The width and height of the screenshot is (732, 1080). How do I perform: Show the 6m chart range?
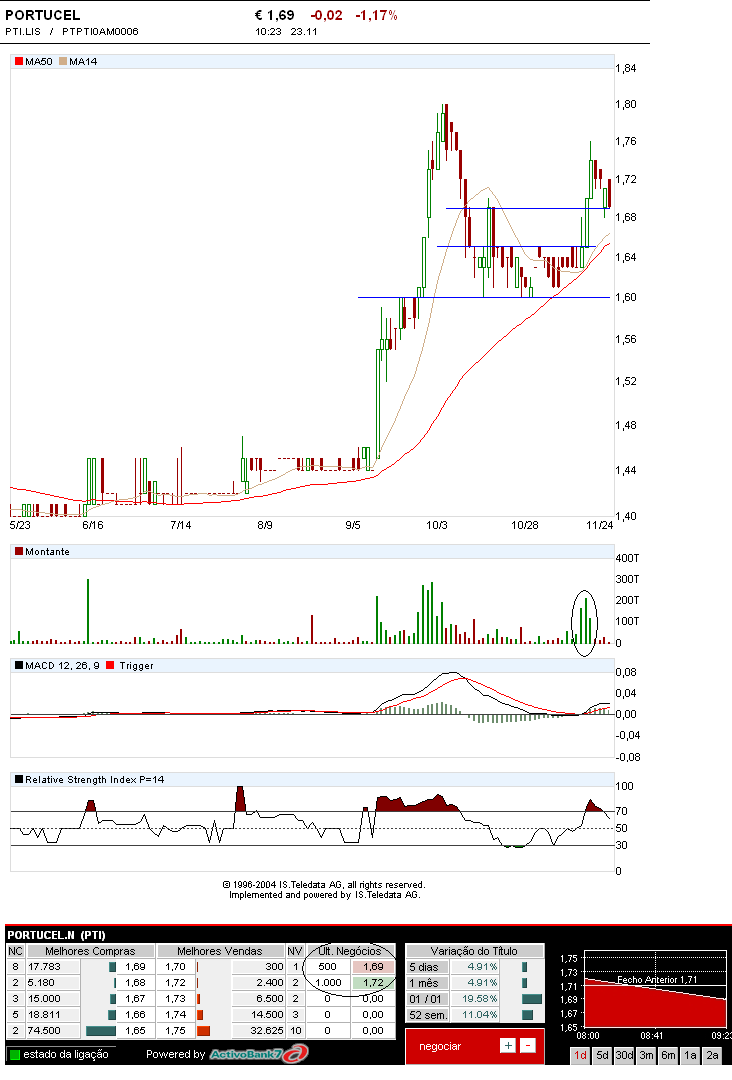click(668, 1055)
